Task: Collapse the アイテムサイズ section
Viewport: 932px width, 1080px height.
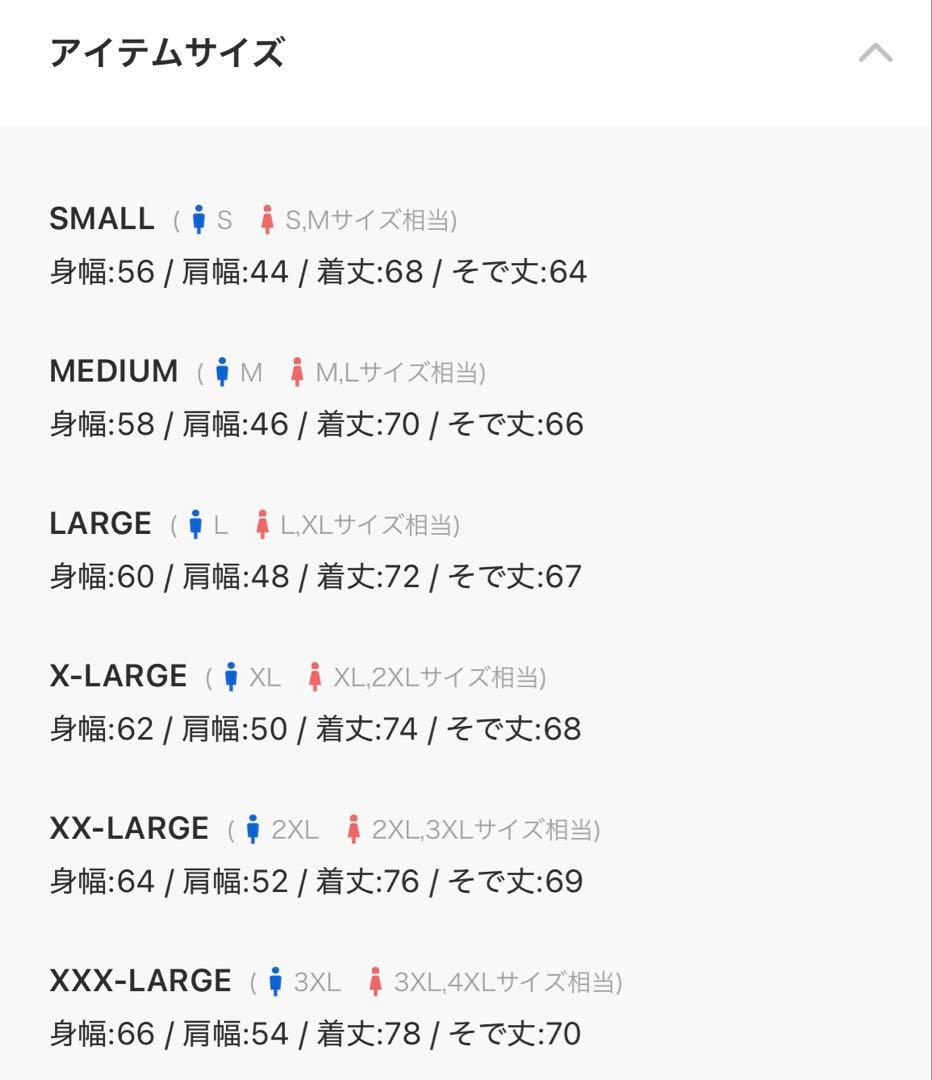Action: (x=875, y=53)
